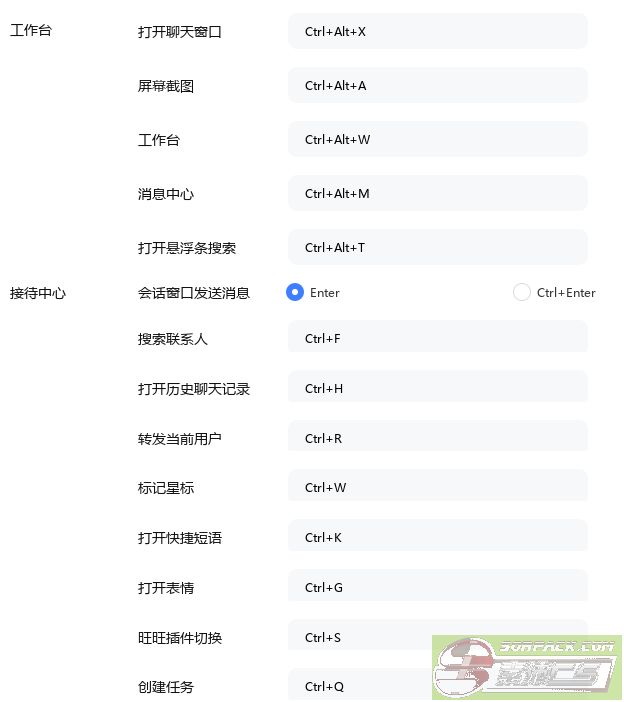Edit the 打开聊天窗口 shortcut field
Image resolution: width=624 pixels, height=702 pixels.
(437, 31)
